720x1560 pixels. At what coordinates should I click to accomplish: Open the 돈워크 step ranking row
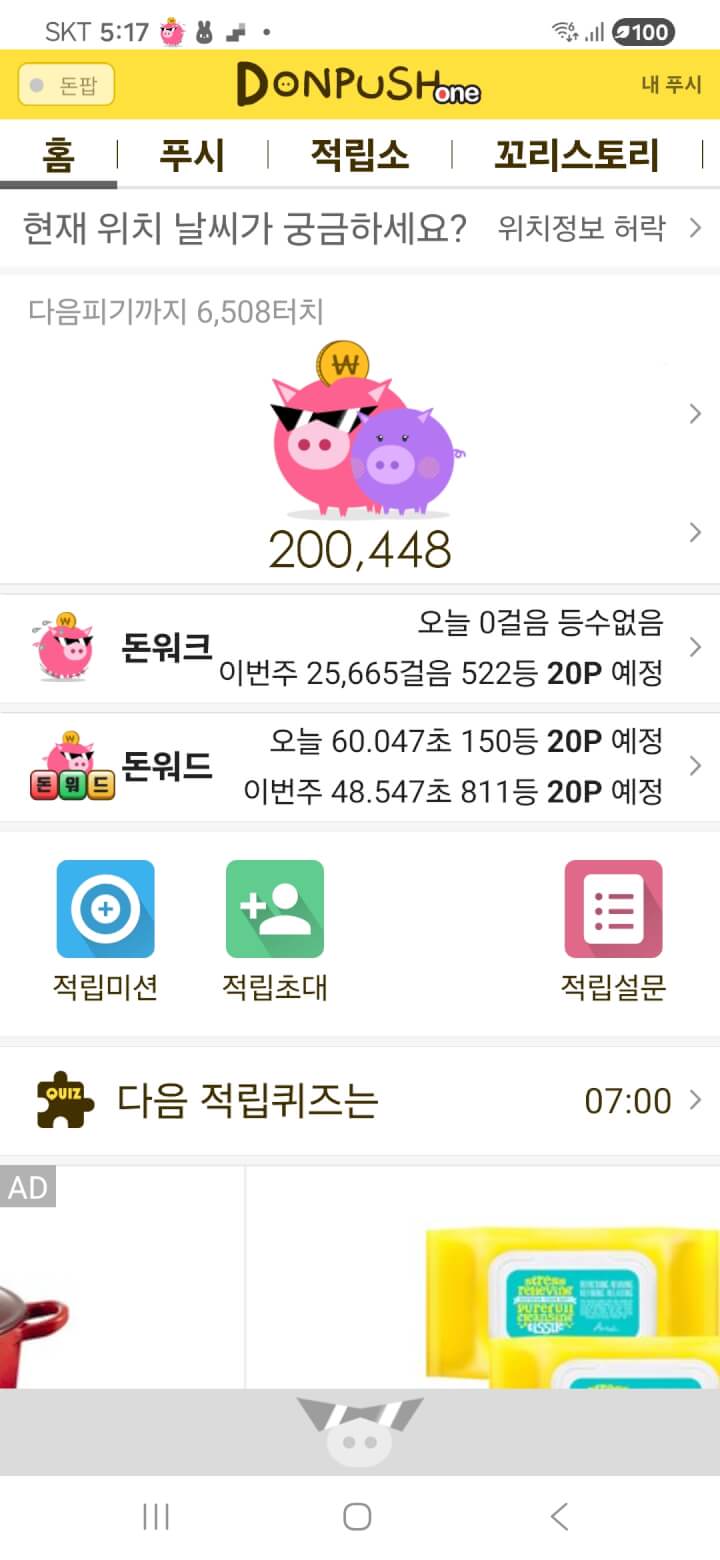[360, 649]
